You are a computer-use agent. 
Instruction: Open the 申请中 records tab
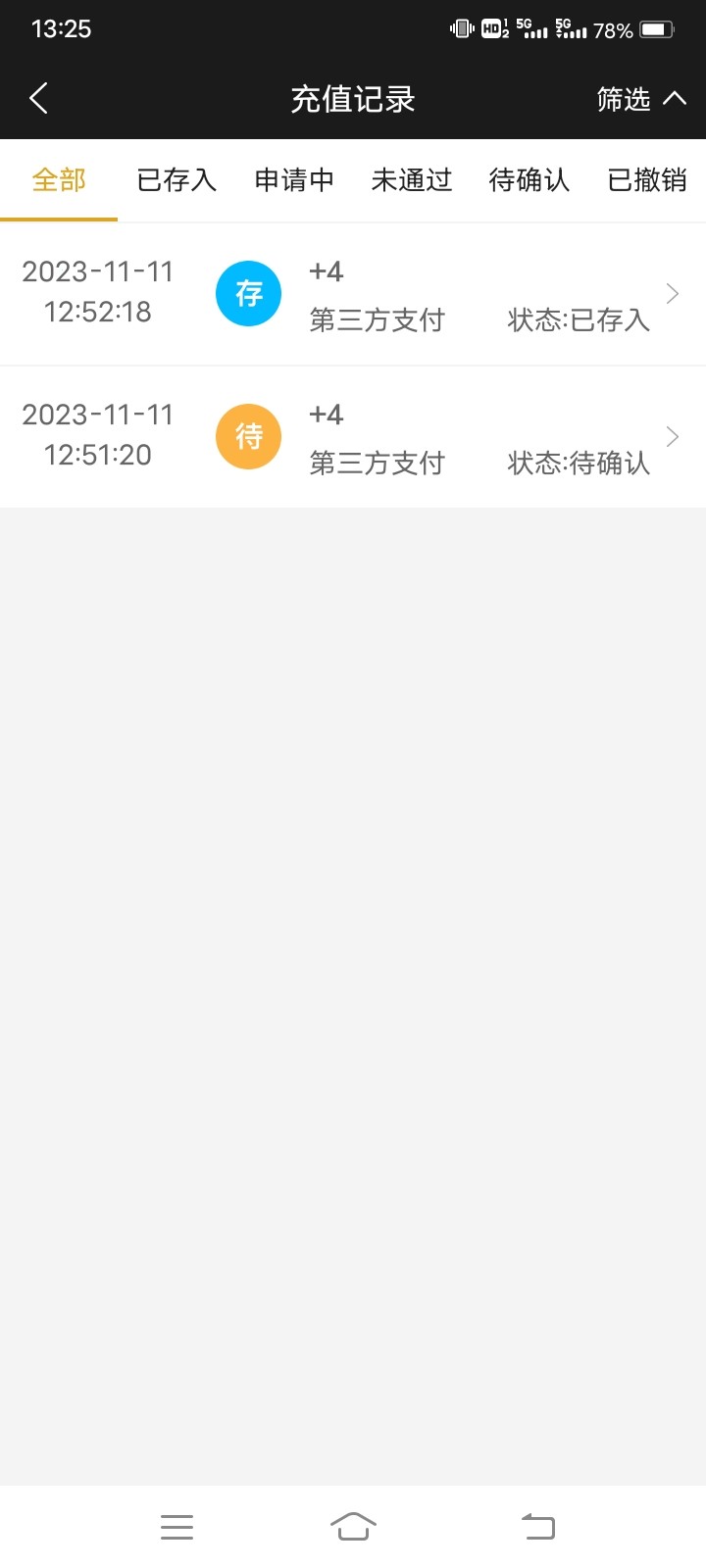(x=294, y=180)
